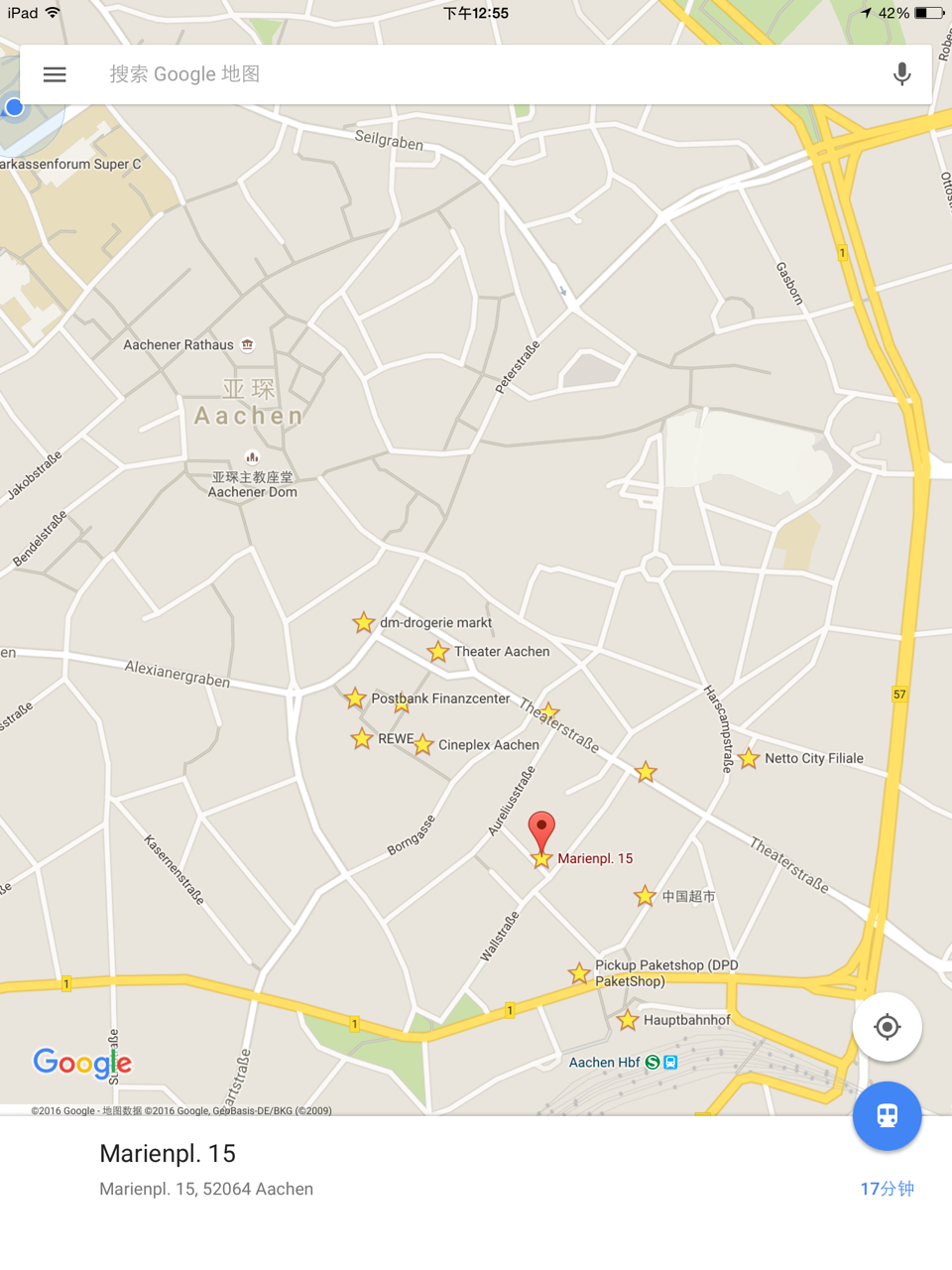952x1270 pixels.
Task: Select the Theater Aachen starred place
Action: (438, 652)
